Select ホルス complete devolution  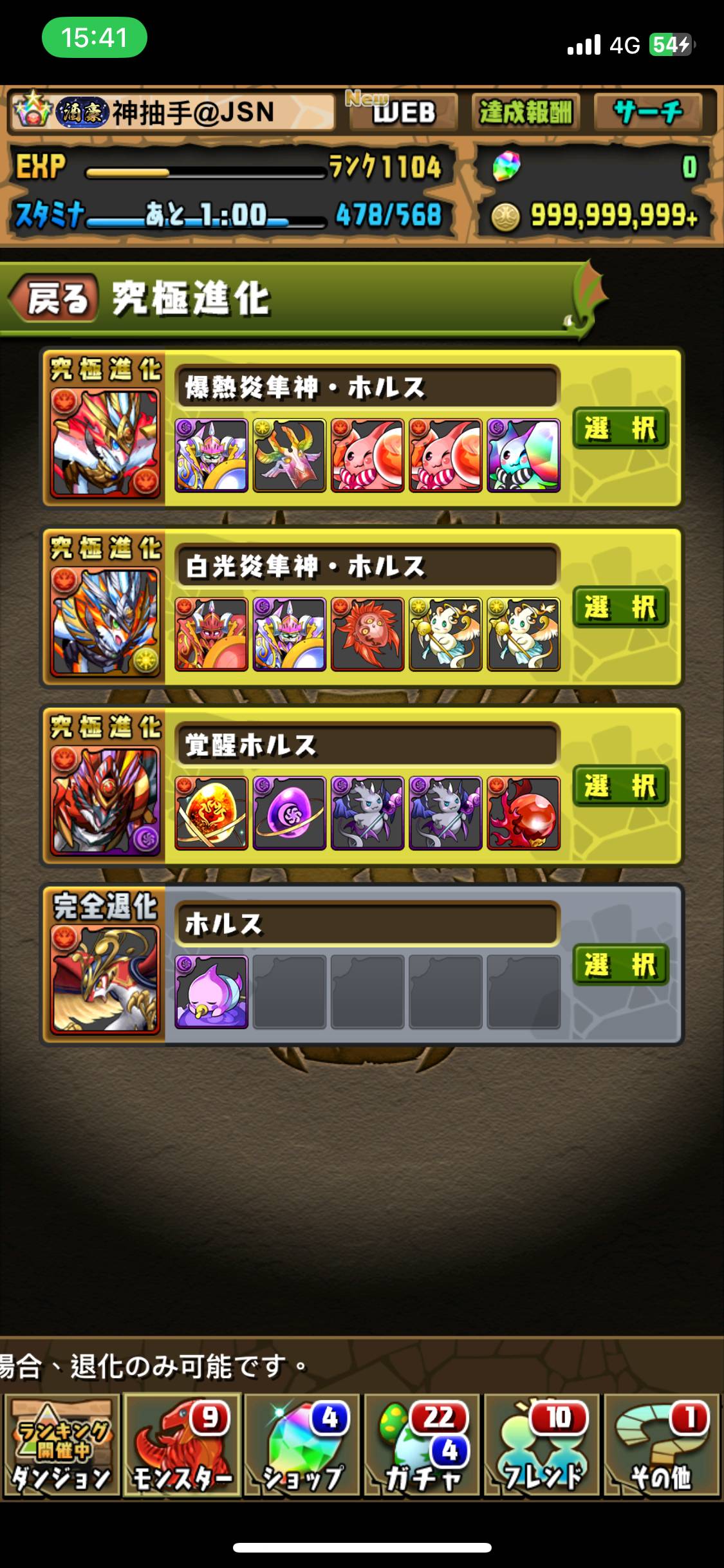(x=620, y=965)
